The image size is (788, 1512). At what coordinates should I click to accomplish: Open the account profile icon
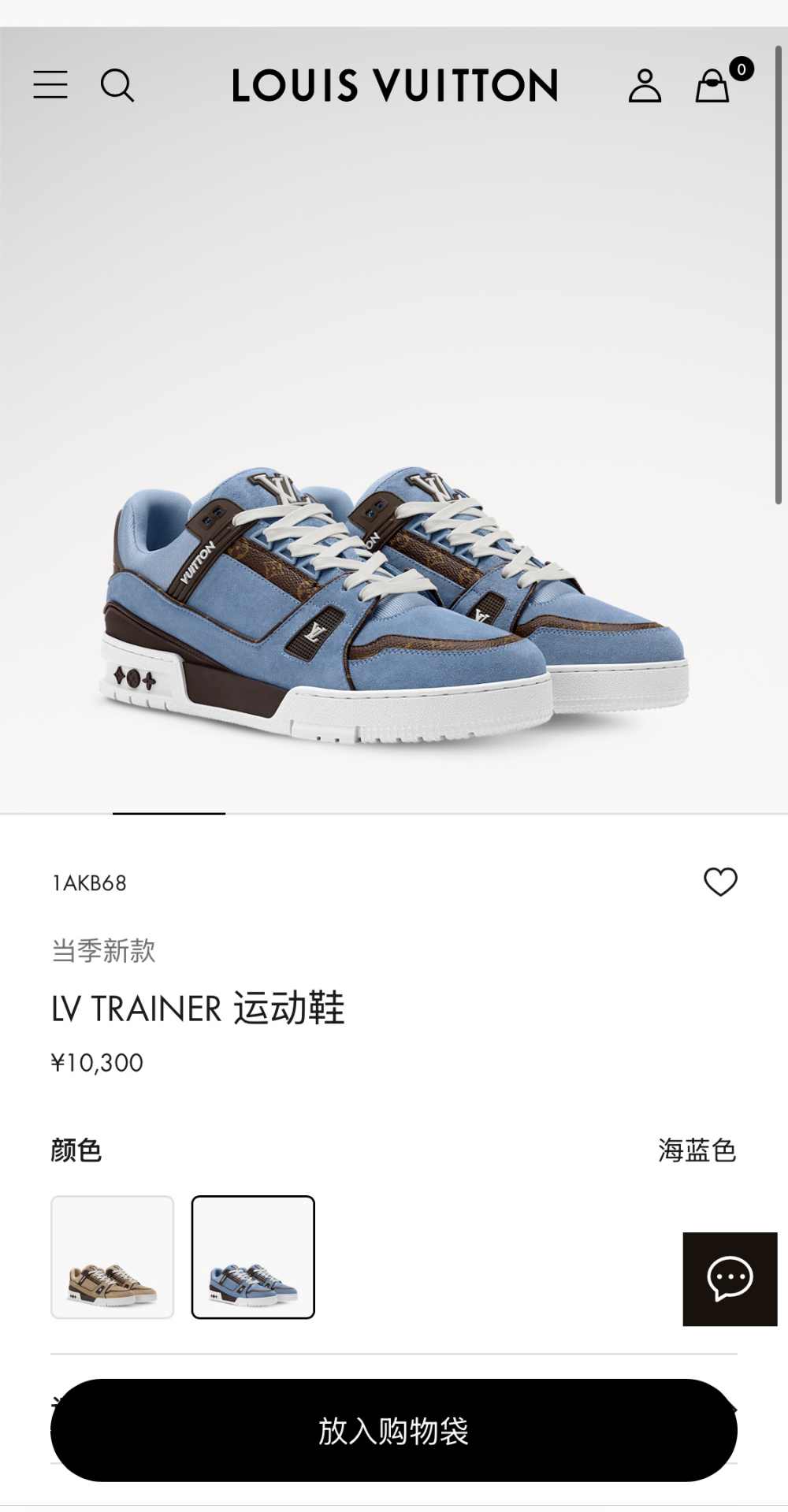pyautogui.click(x=645, y=85)
